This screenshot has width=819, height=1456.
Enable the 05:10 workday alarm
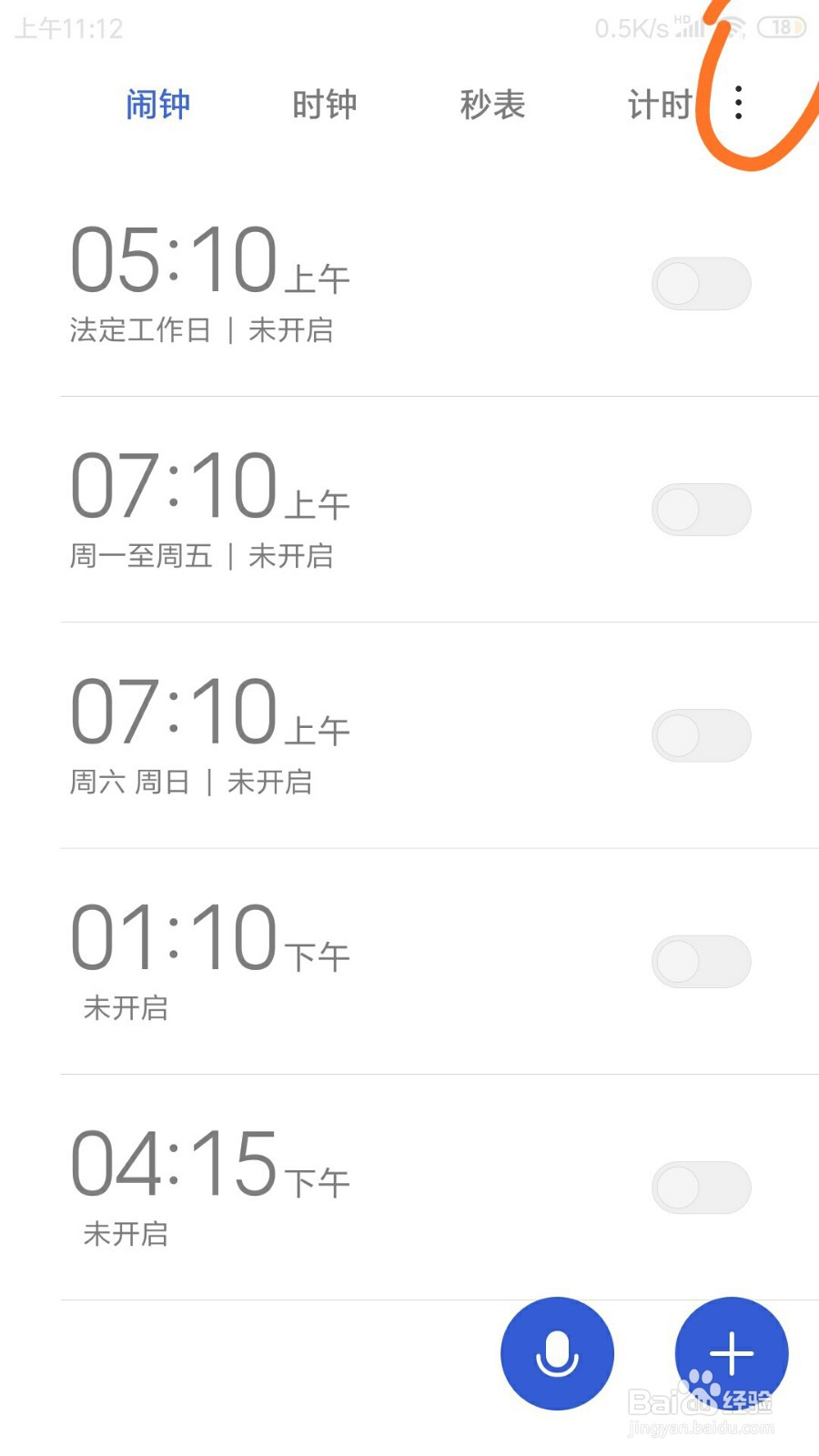(701, 284)
